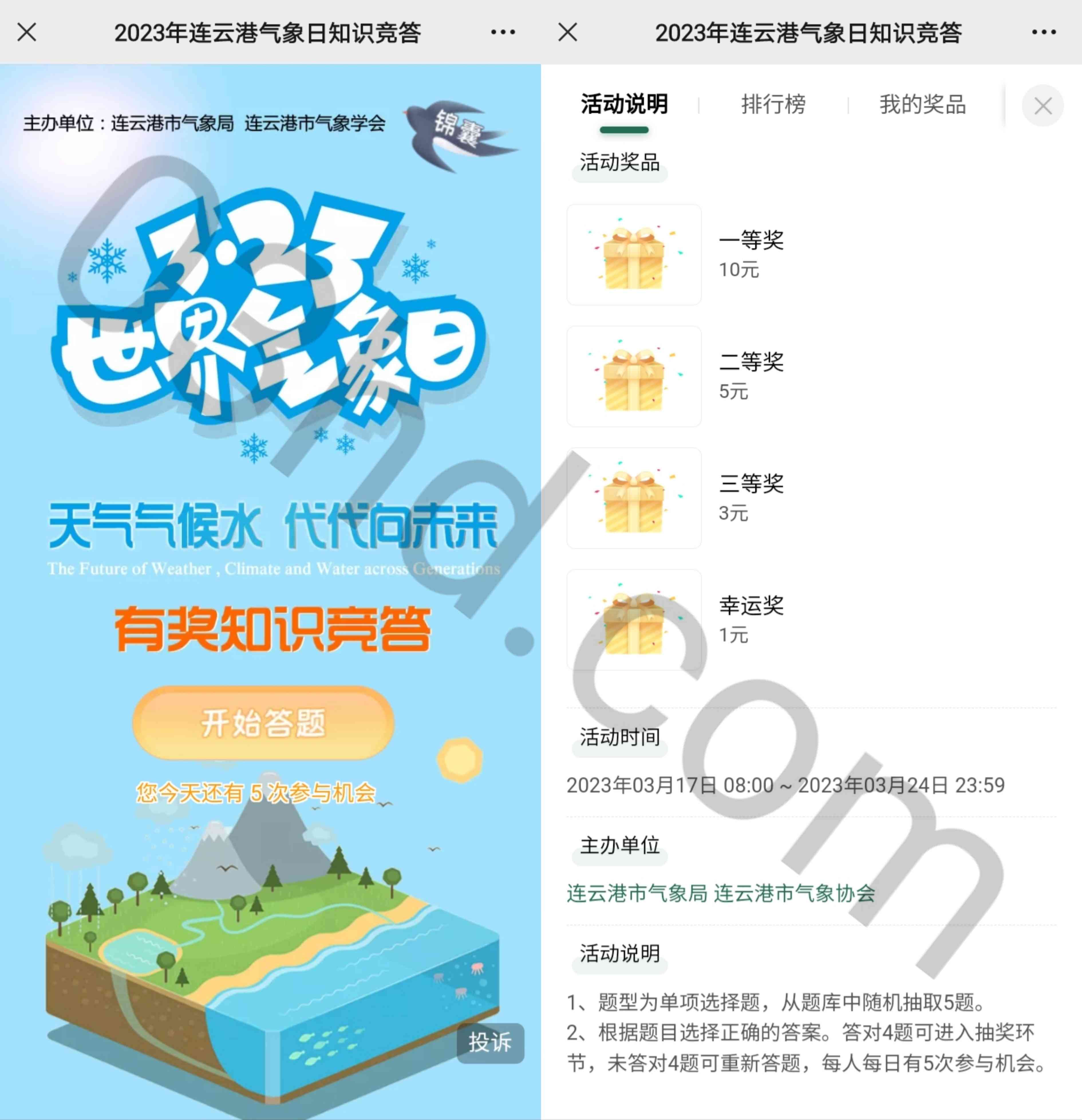Tap the 开始答题 button
Viewport: 1082px width, 1120px height.
click(263, 723)
